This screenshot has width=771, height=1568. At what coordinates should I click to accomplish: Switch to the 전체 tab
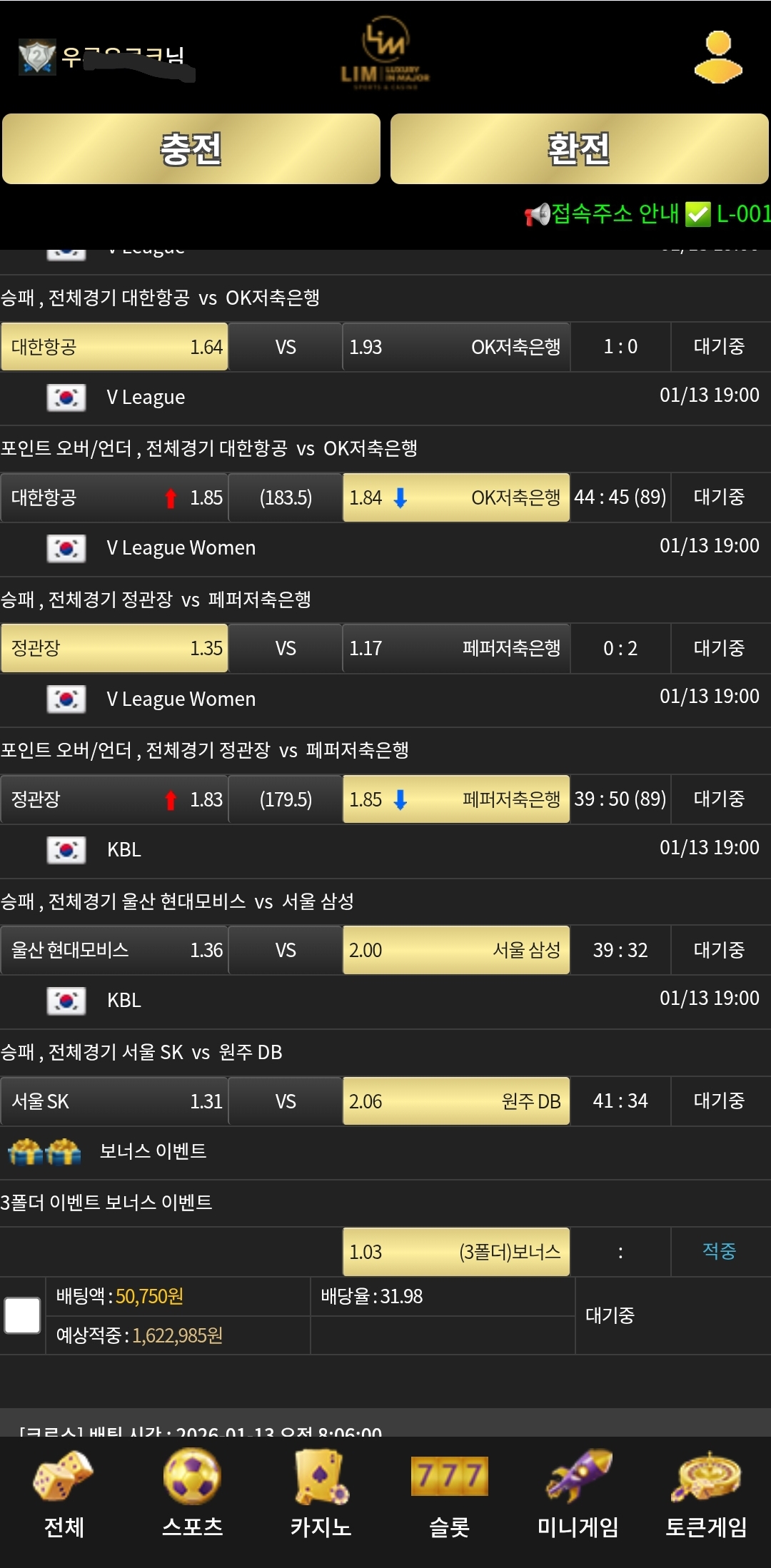coord(64,1496)
